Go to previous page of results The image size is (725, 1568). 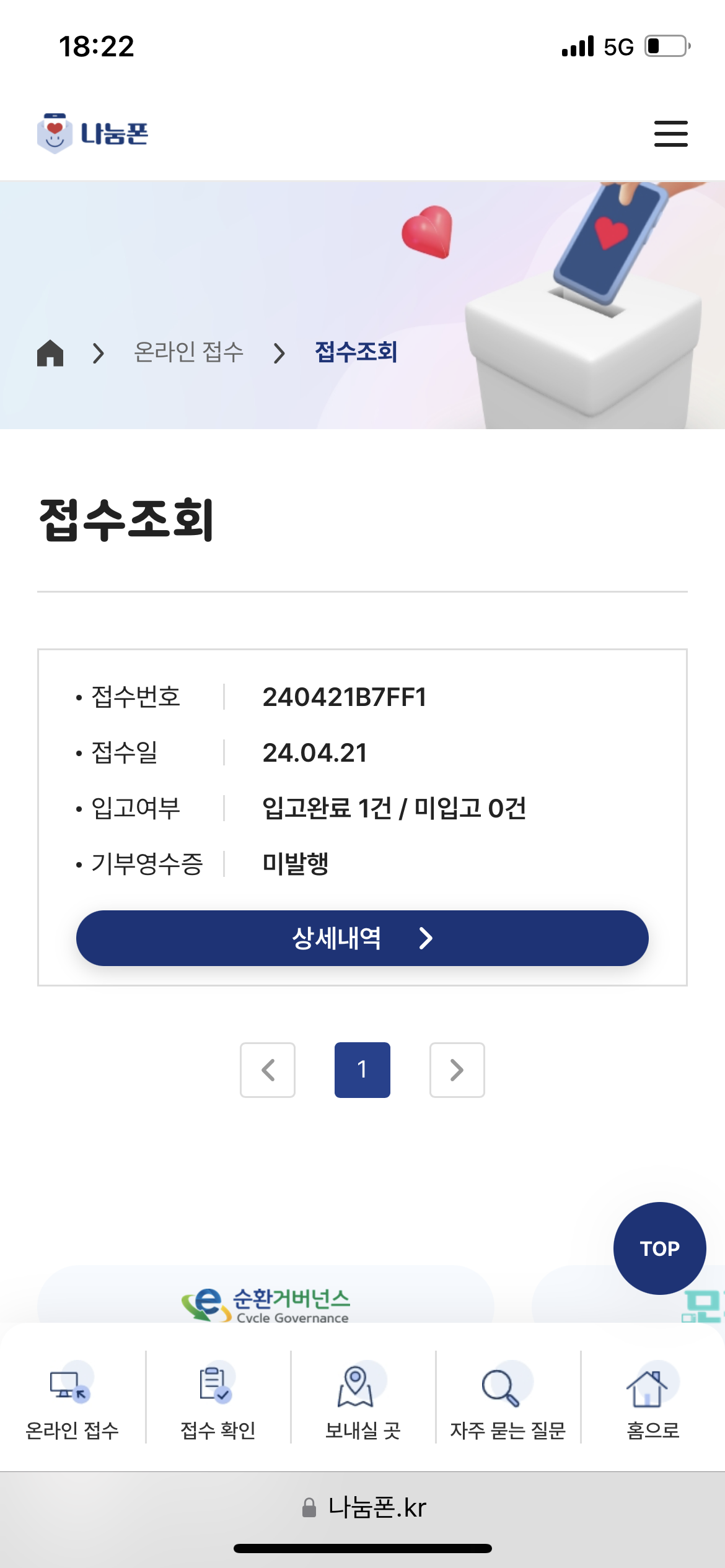(268, 1069)
